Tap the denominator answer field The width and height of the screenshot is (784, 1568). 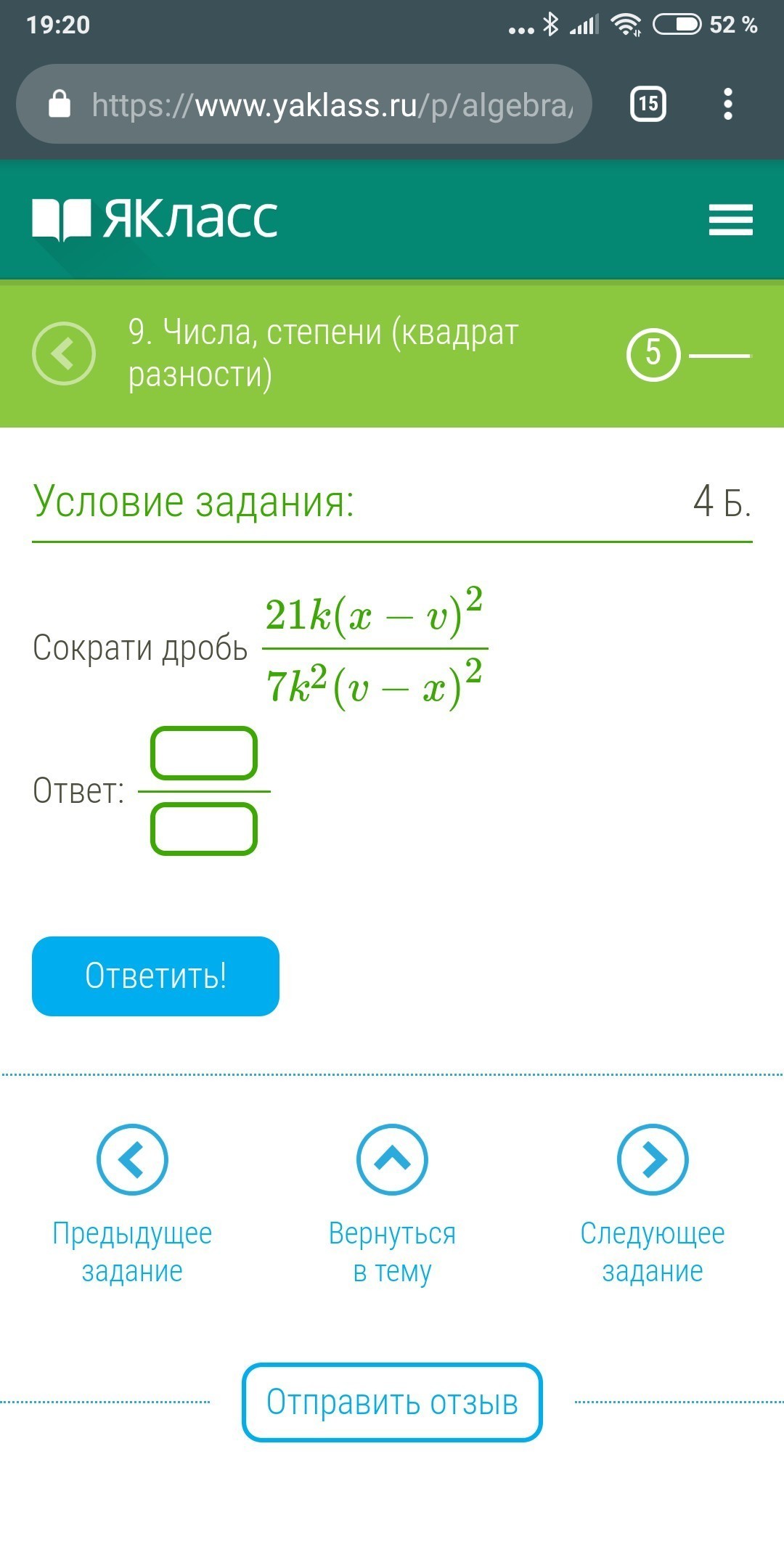coord(204,828)
